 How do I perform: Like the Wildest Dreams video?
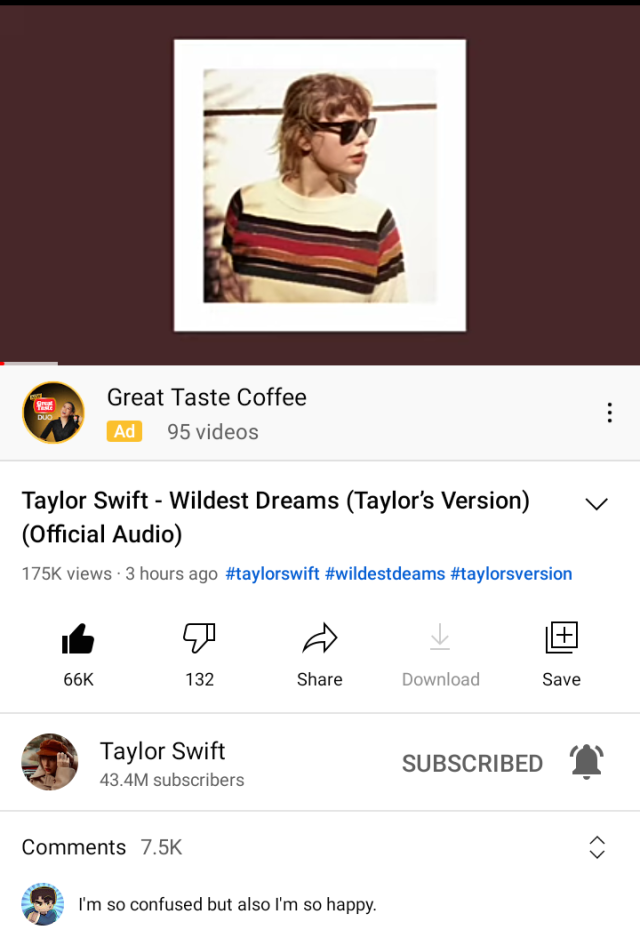coord(78,639)
